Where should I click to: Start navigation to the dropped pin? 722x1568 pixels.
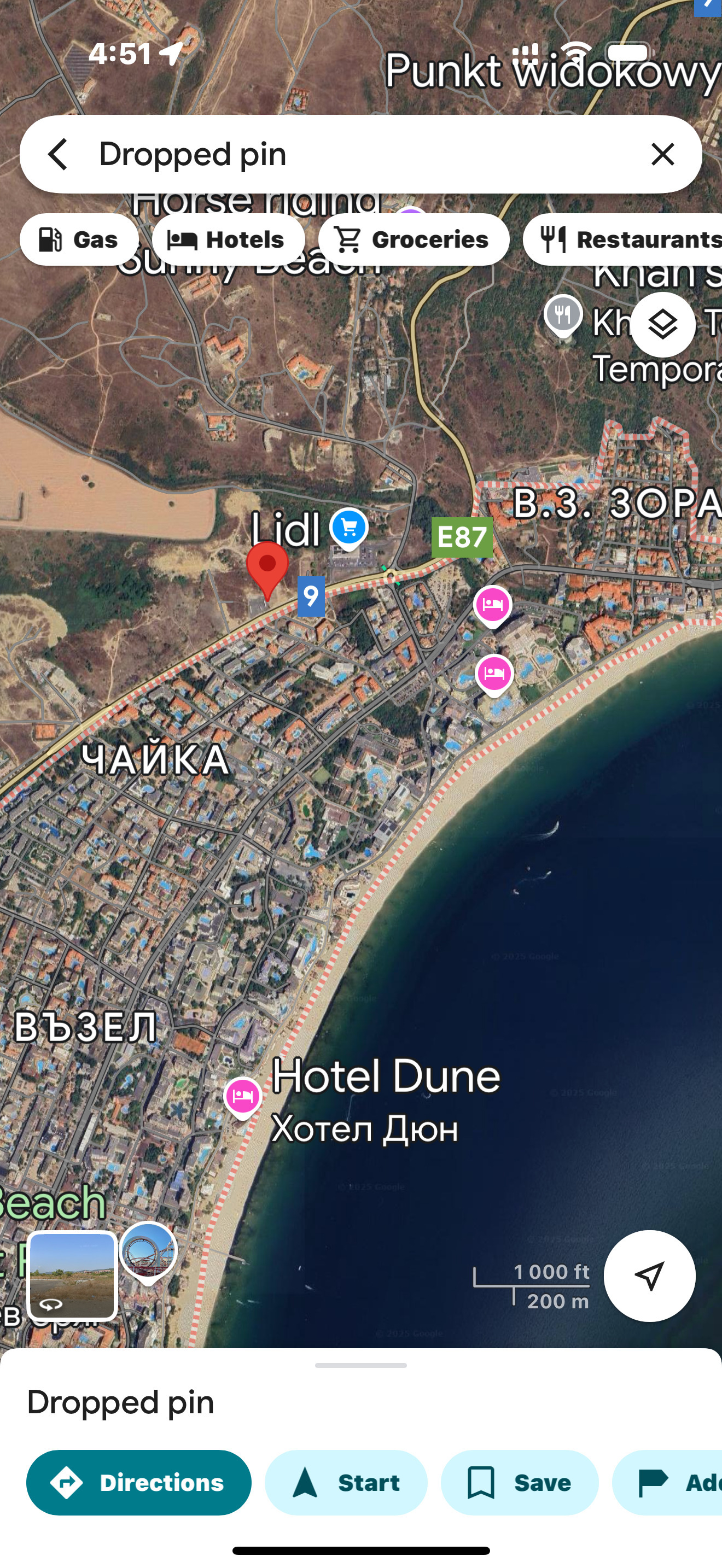[346, 1482]
